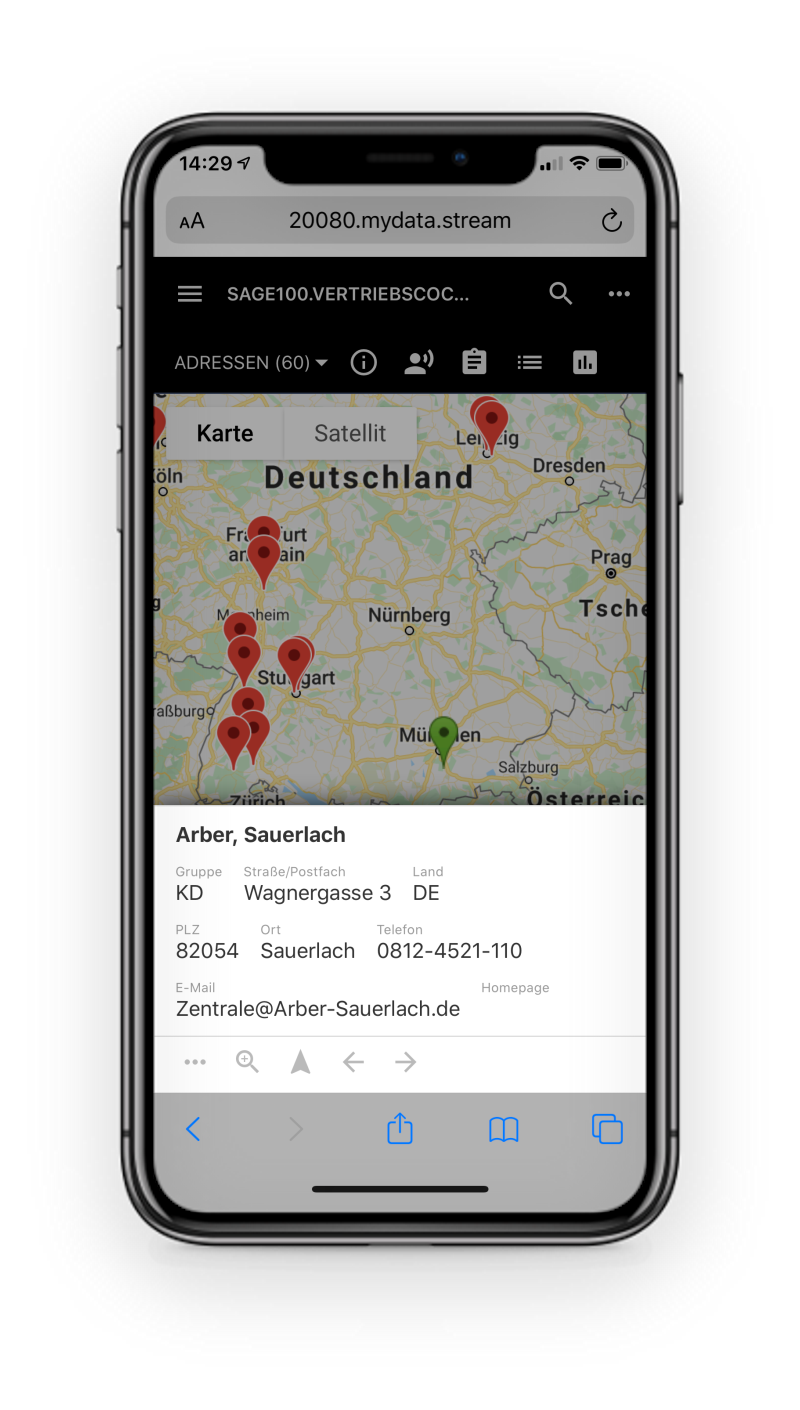This screenshot has width=800, height=1410.
Task: Open the clipboard icon view
Action: pos(474,362)
